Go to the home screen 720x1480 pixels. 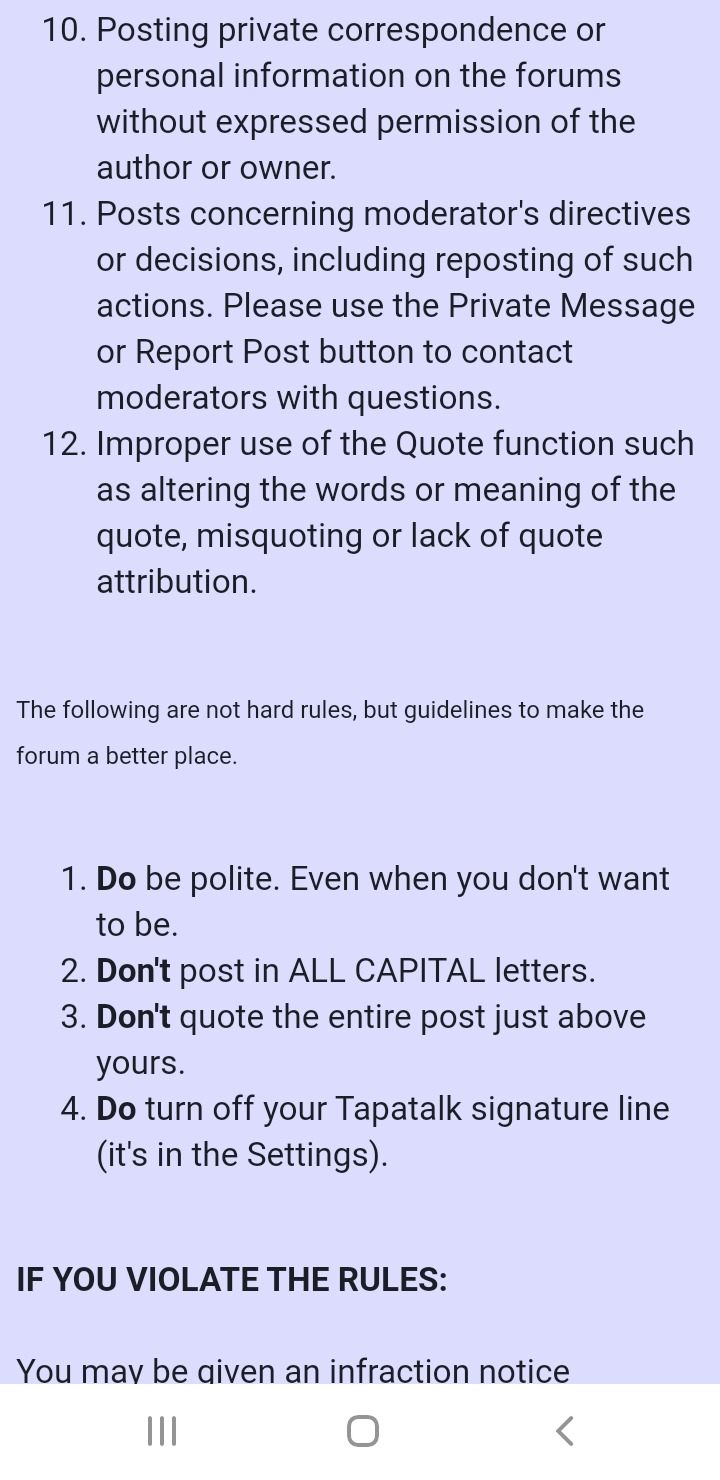click(363, 1432)
